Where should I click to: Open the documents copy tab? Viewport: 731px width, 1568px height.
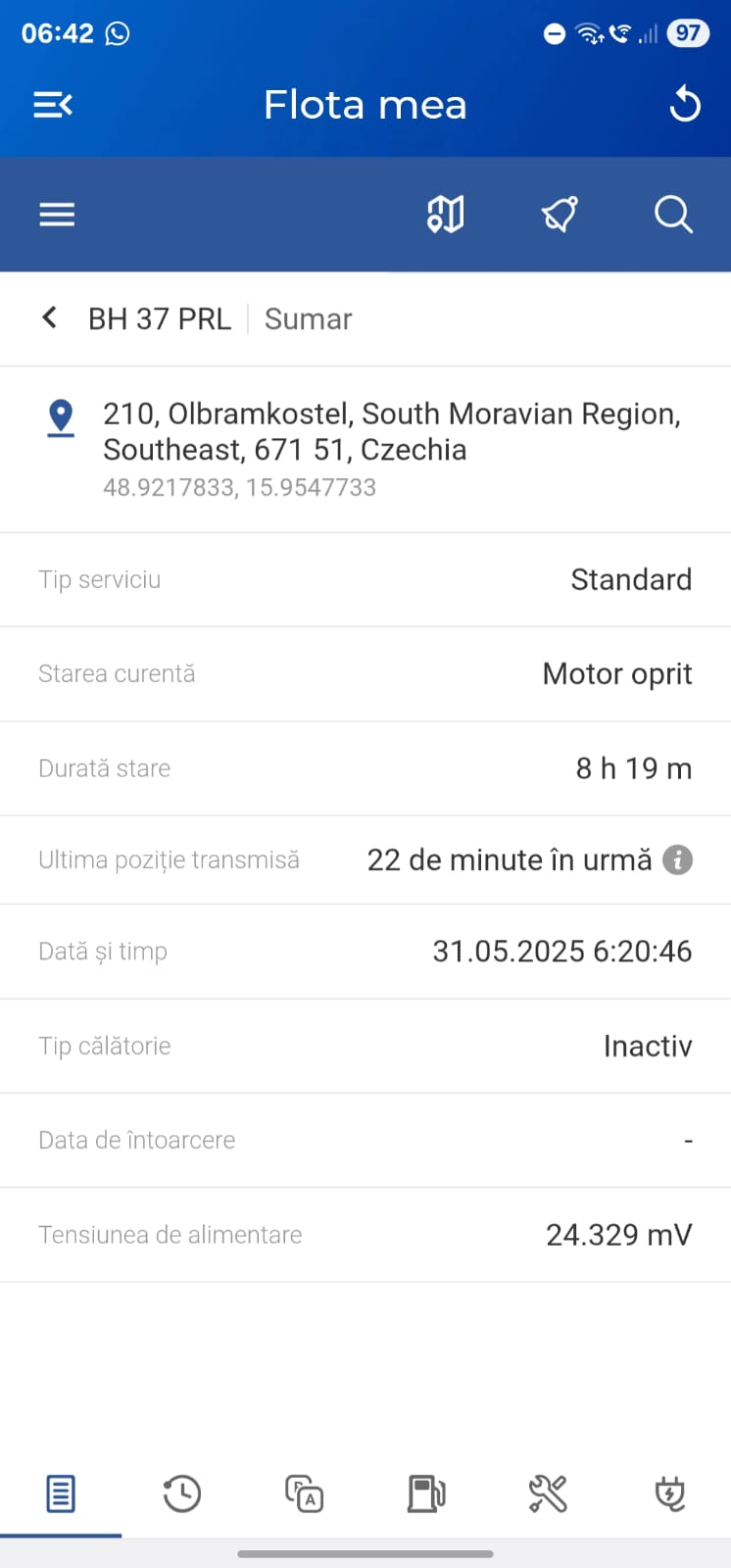[304, 1494]
